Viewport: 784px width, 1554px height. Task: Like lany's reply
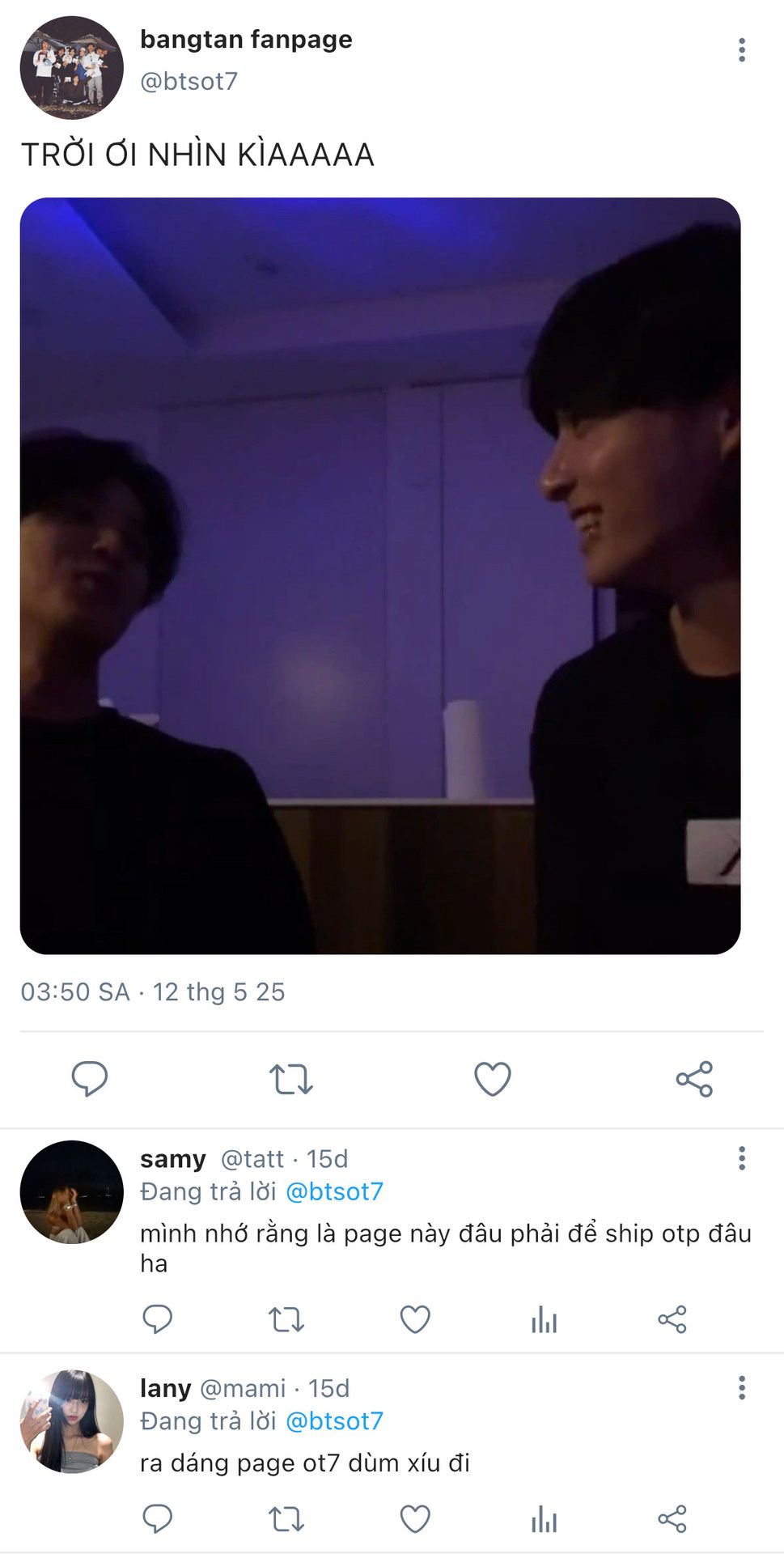(415, 1519)
